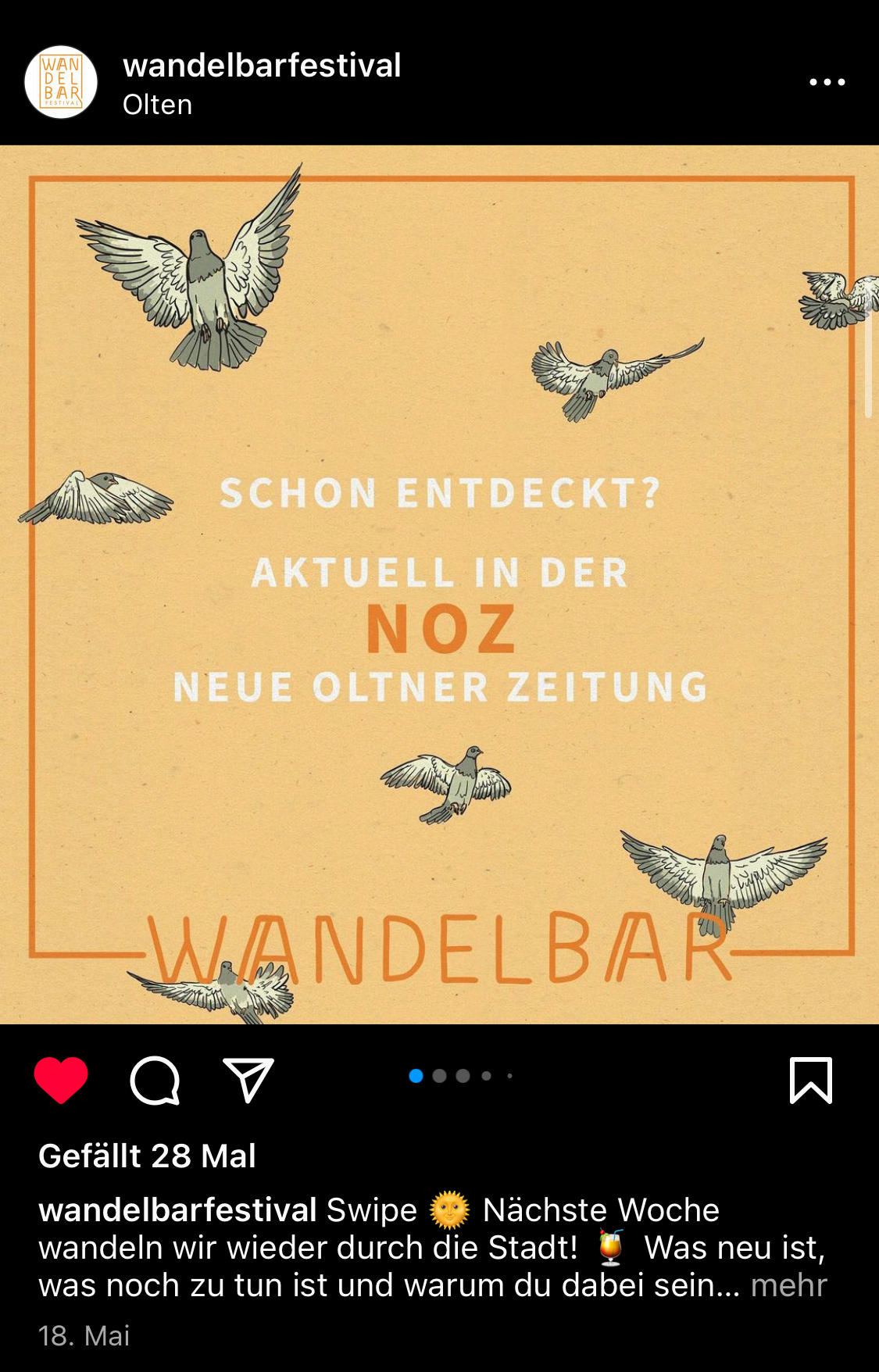Image resolution: width=879 pixels, height=1372 pixels.
Task: Share the post with the paper plane icon
Action: [248, 1081]
